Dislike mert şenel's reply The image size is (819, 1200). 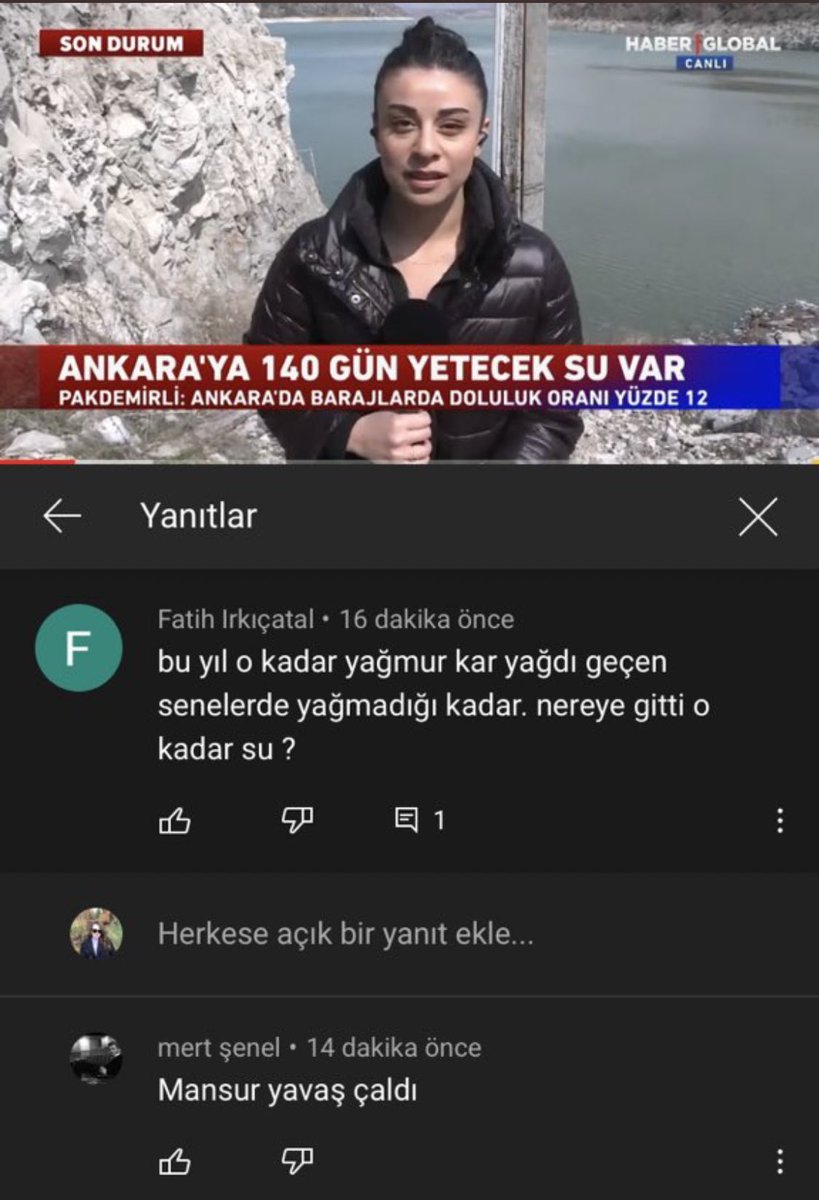pos(297,1161)
